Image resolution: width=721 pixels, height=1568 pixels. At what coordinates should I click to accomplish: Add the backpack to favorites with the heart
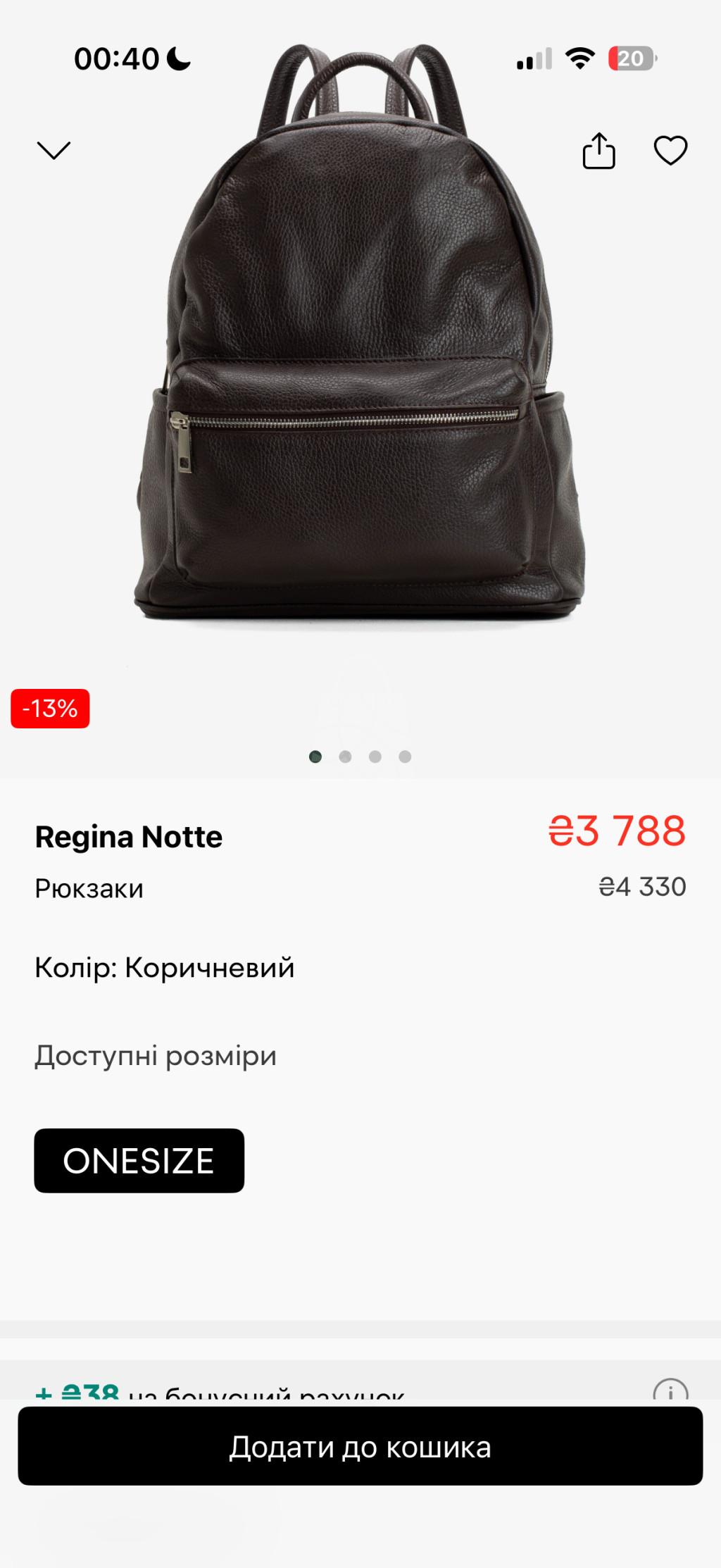click(670, 151)
